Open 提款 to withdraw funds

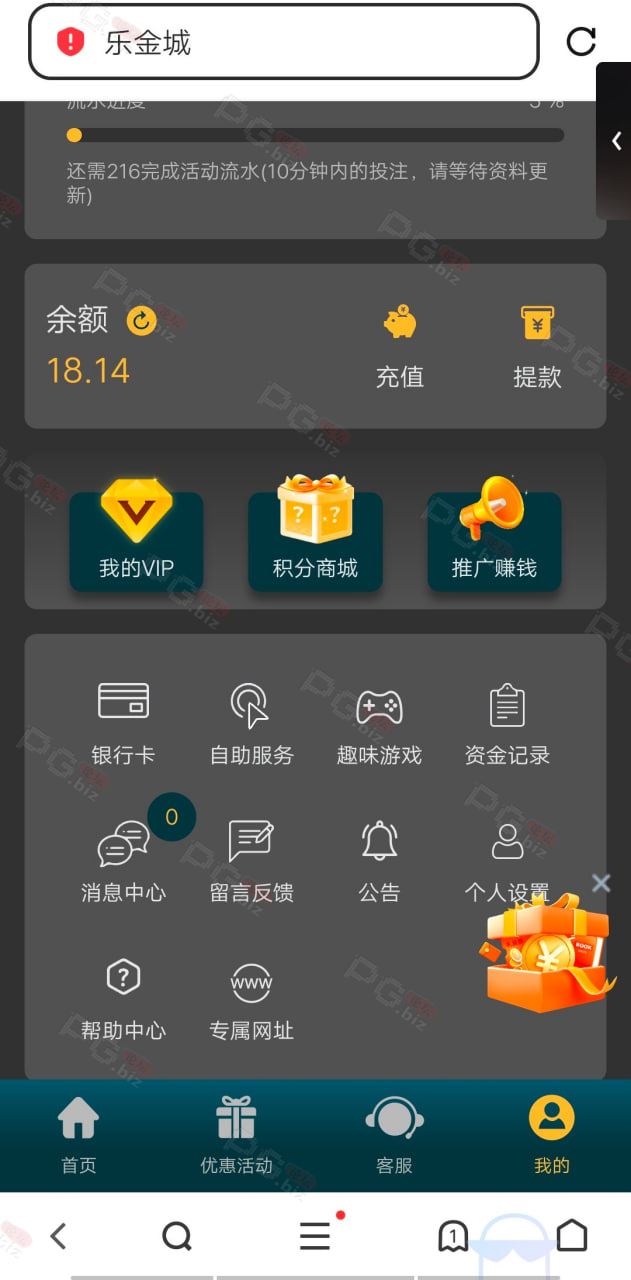[x=537, y=347]
